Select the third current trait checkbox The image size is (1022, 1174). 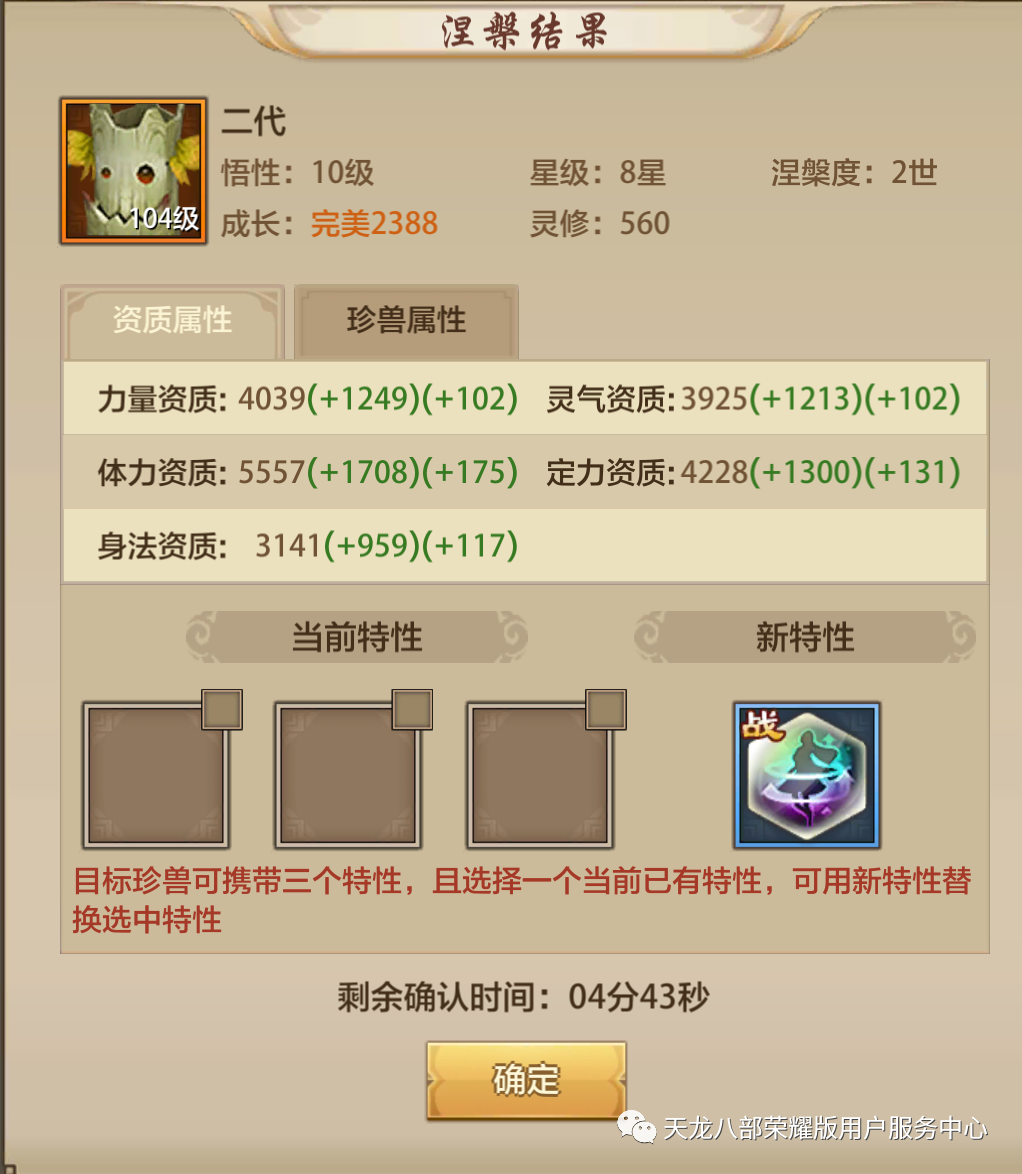(605, 710)
